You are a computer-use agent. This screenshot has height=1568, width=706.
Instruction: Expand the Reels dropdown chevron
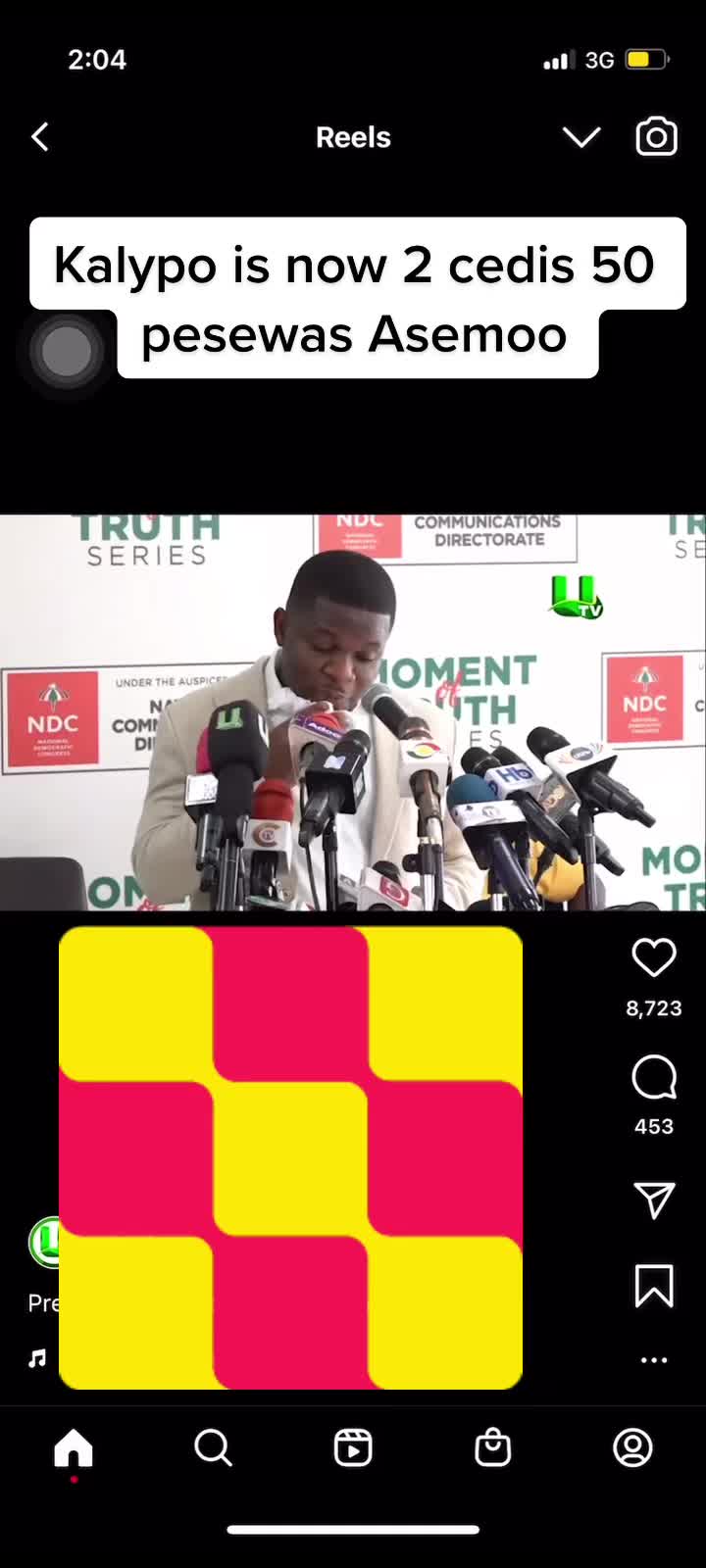tap(581, 137)
